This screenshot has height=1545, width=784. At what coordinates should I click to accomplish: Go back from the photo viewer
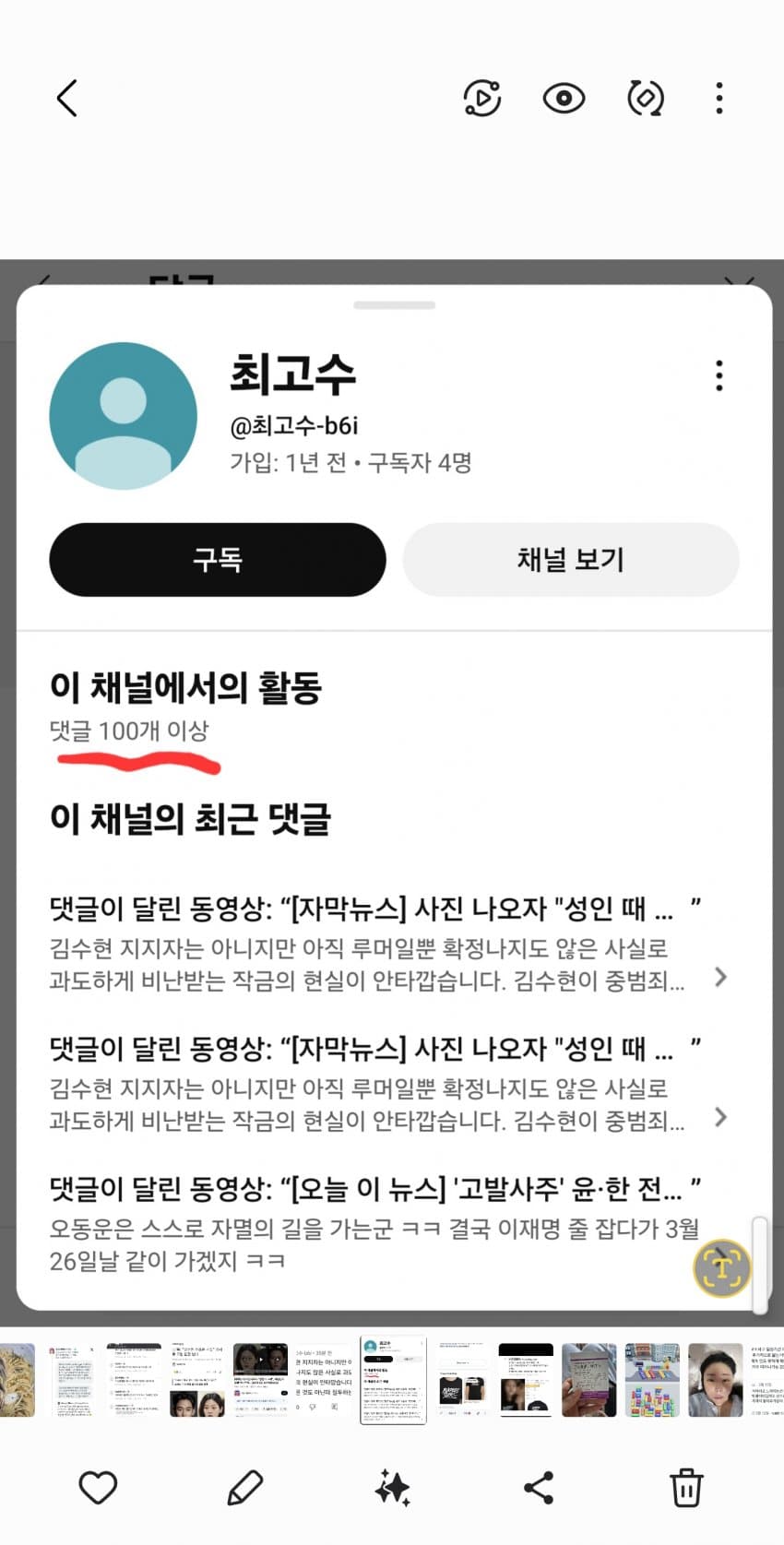click(66, 98)
